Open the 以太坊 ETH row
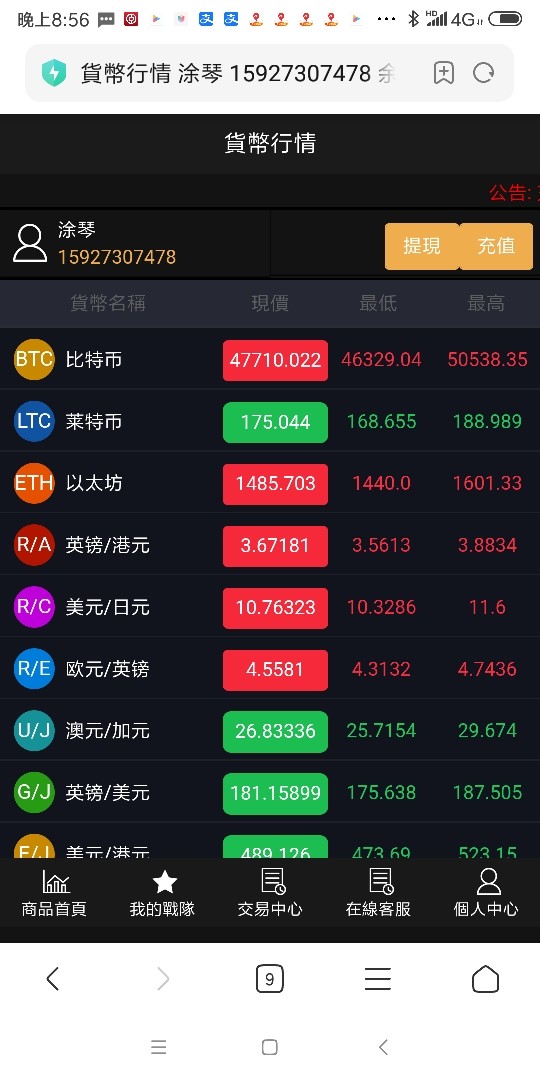 [x=270, y=483]
